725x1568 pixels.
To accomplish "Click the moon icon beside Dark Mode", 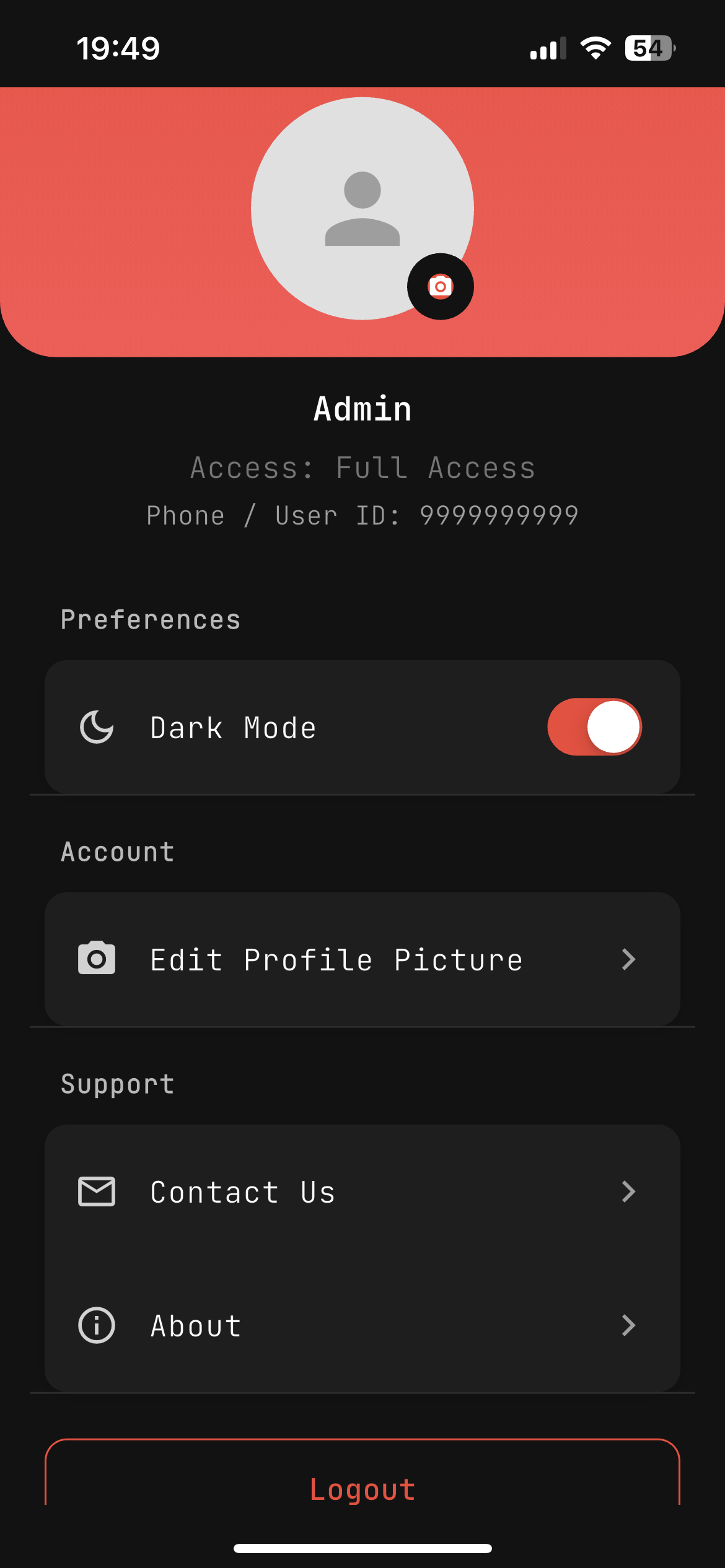I will tap(96, 727).
